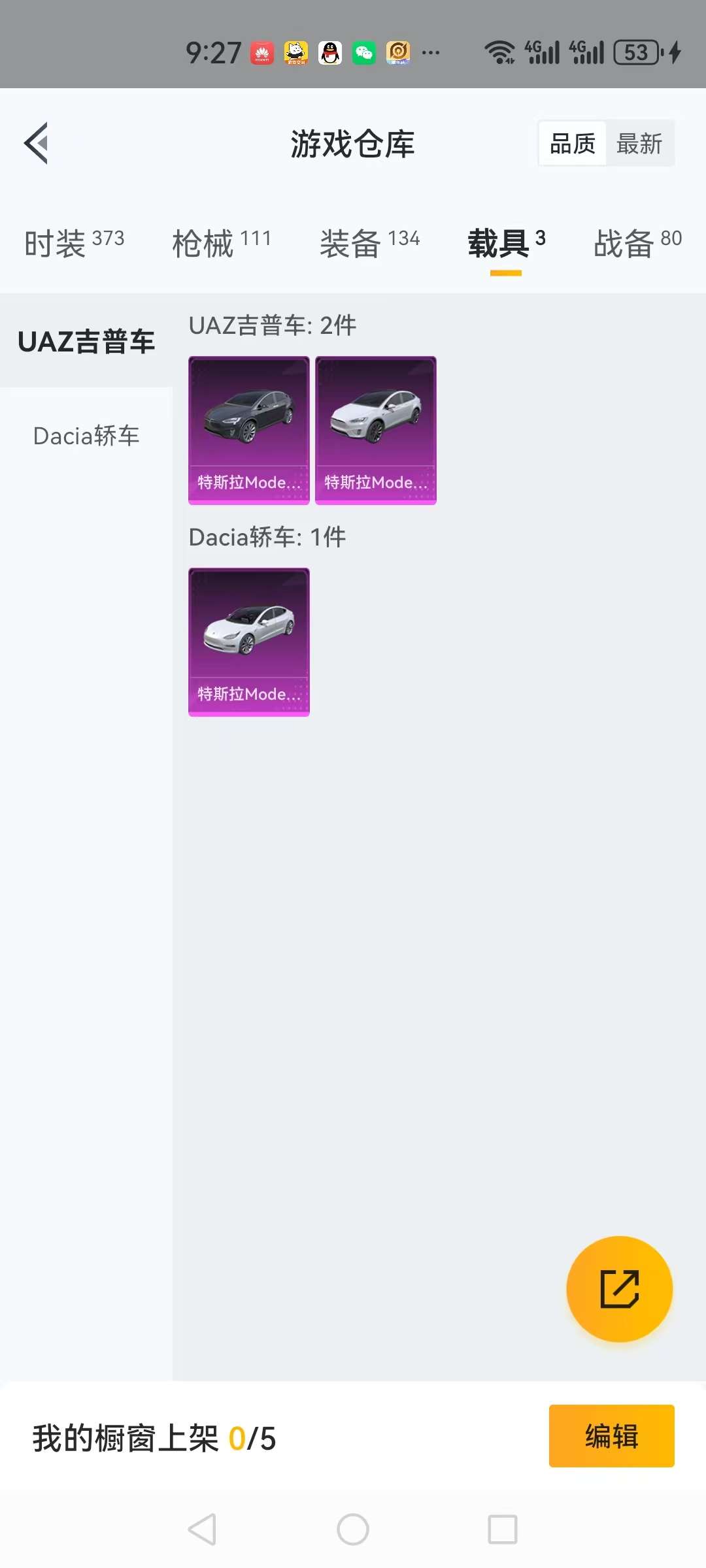Tap the 编辑 button
The height and width of the screenshot is (1568, 706).
coord(612,1436)
